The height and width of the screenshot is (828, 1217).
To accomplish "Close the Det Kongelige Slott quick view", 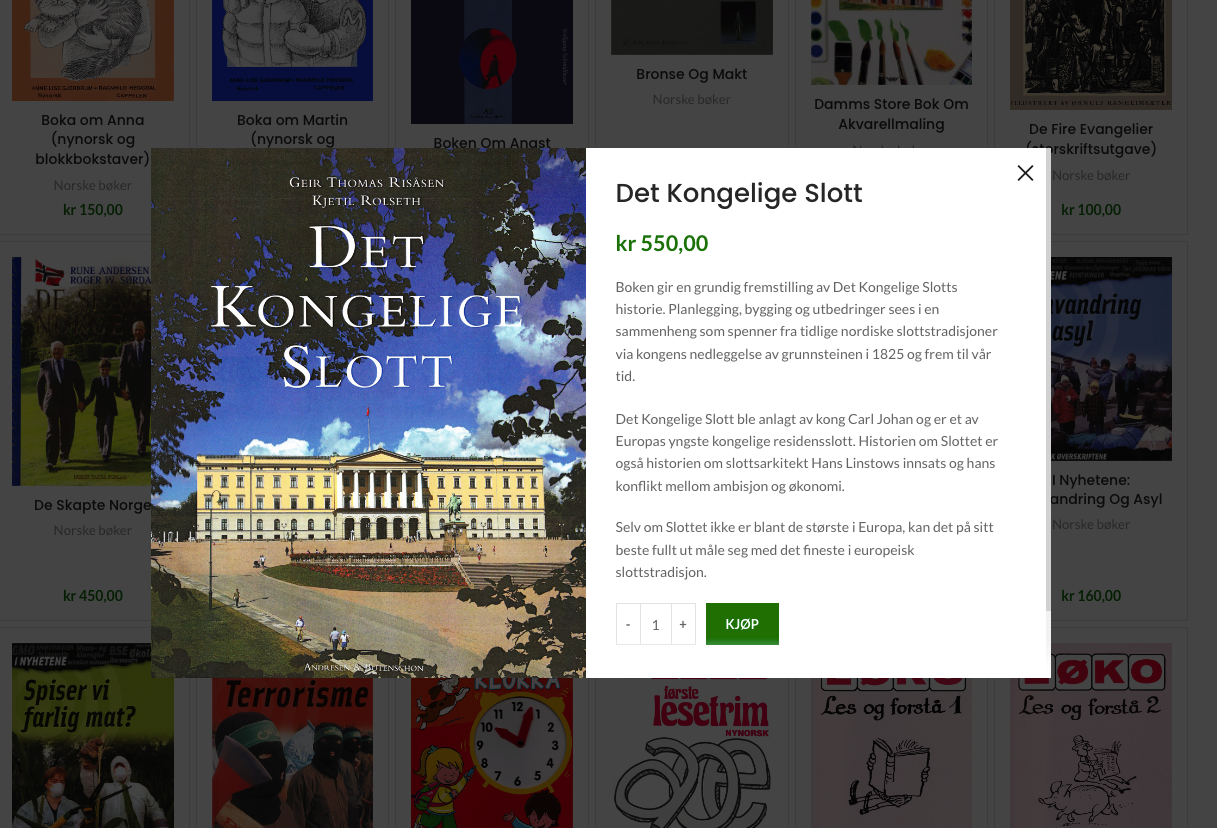I will coord(1025,173).
